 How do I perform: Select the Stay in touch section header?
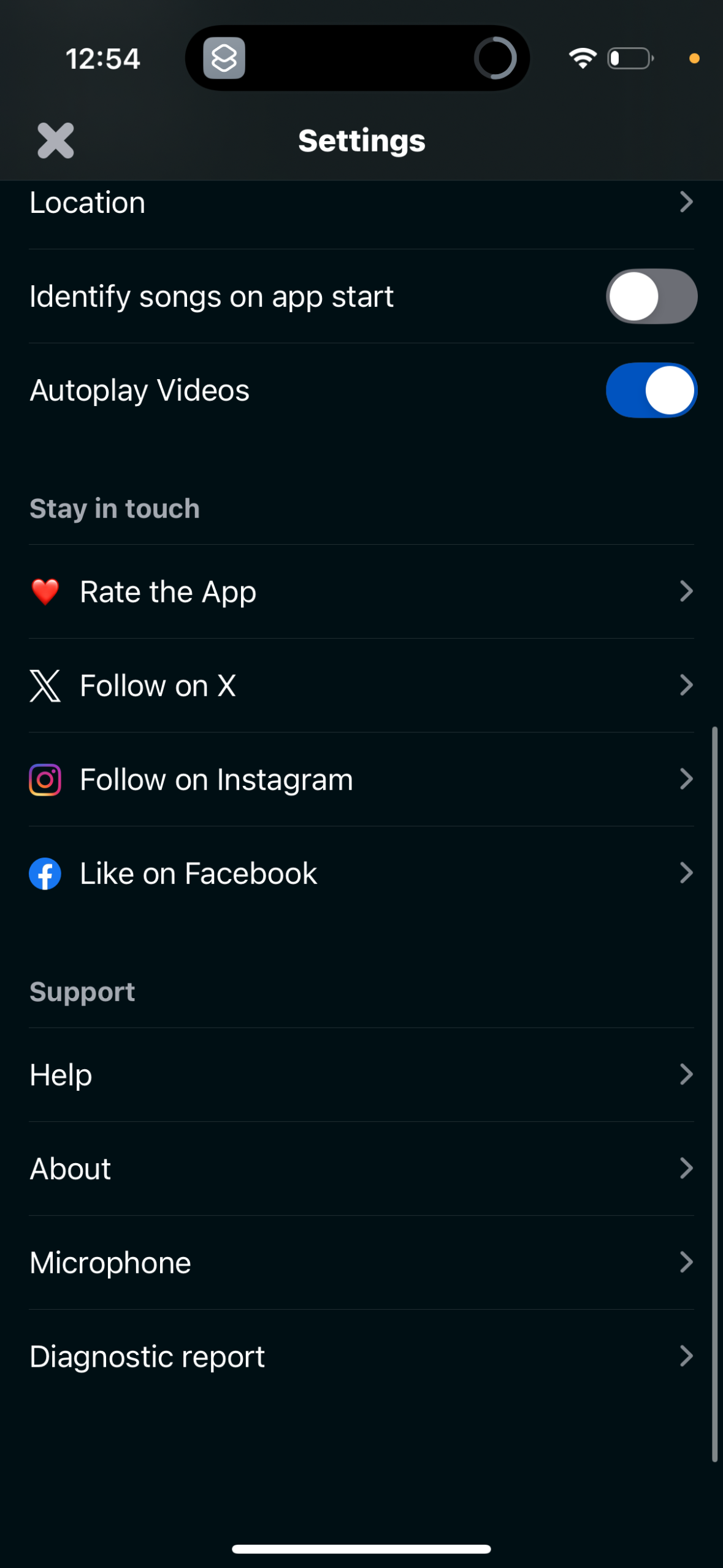(114, 507)
